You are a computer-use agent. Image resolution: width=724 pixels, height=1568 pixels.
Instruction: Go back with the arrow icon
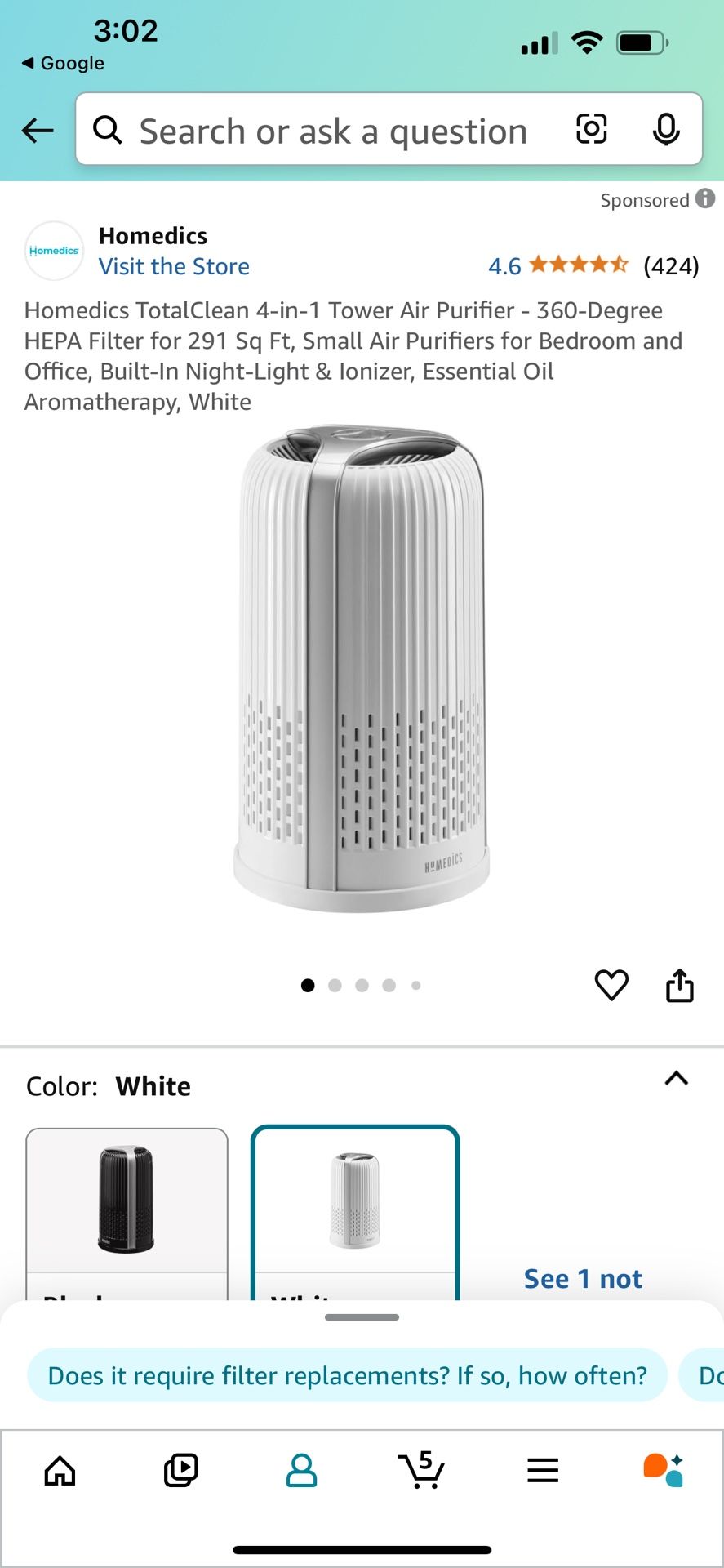[x=38, y=130]
